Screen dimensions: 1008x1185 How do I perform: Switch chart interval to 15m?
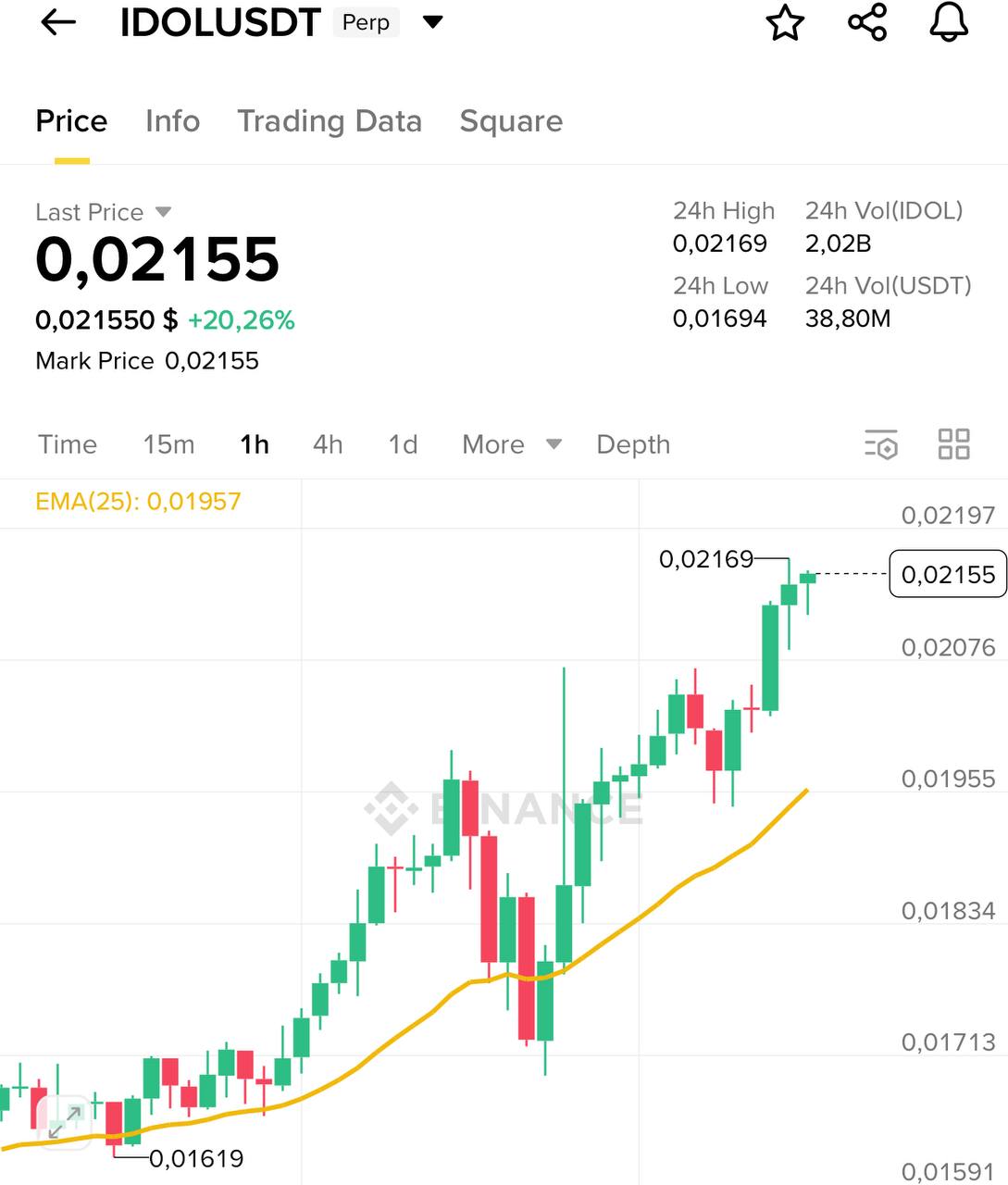tap(168, 444)
